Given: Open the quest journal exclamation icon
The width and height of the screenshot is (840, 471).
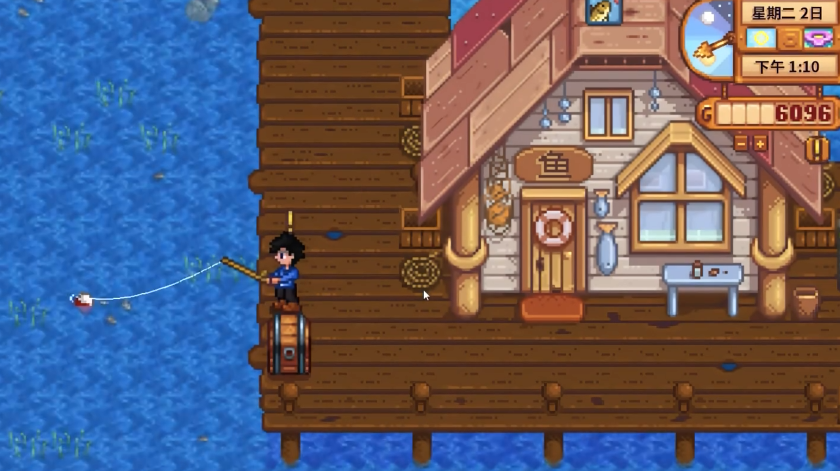Looking at the screenshot, I should click(818, 149).
